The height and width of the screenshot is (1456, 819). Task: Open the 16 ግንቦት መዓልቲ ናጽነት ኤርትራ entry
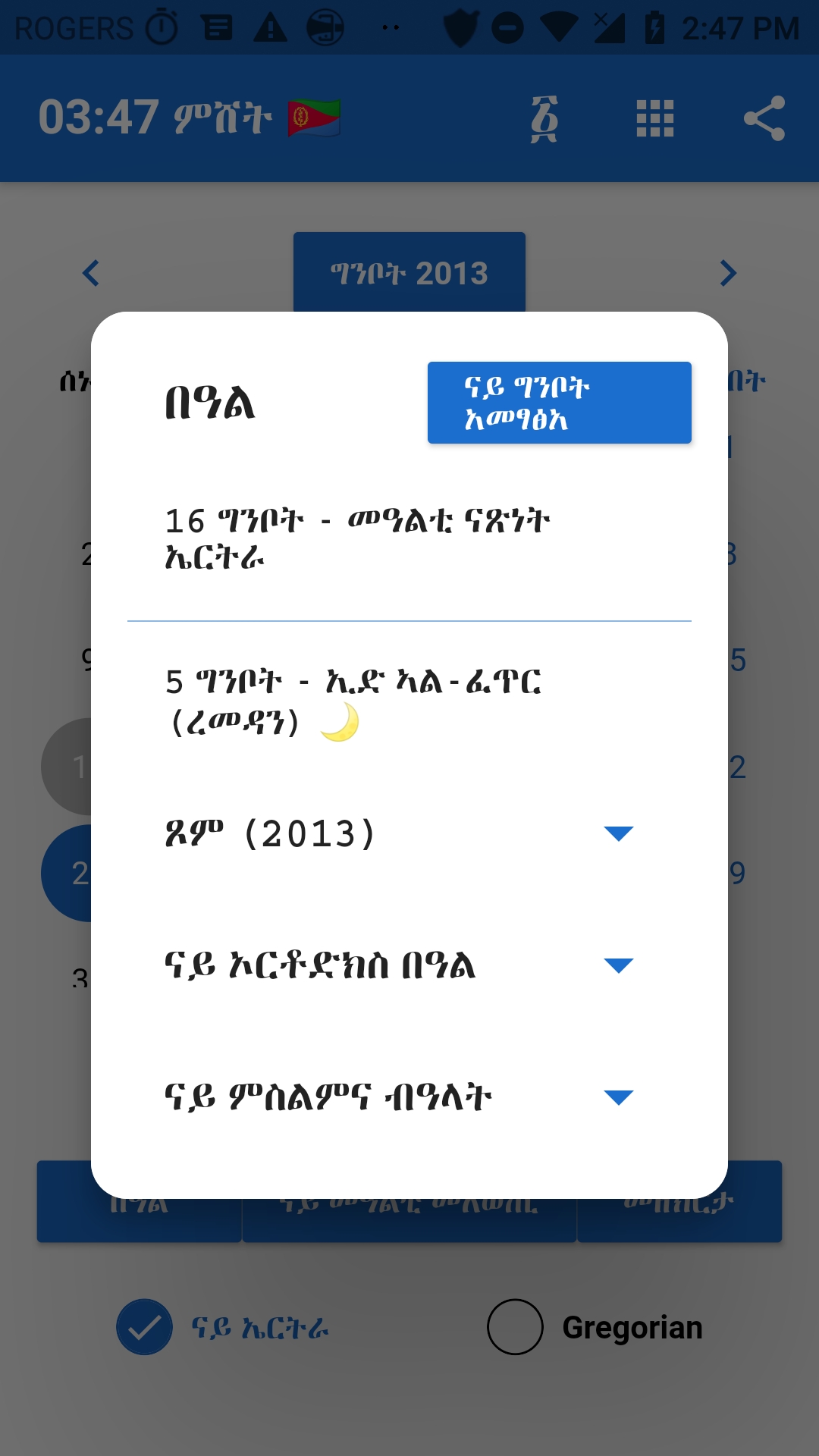pos(356,539)
